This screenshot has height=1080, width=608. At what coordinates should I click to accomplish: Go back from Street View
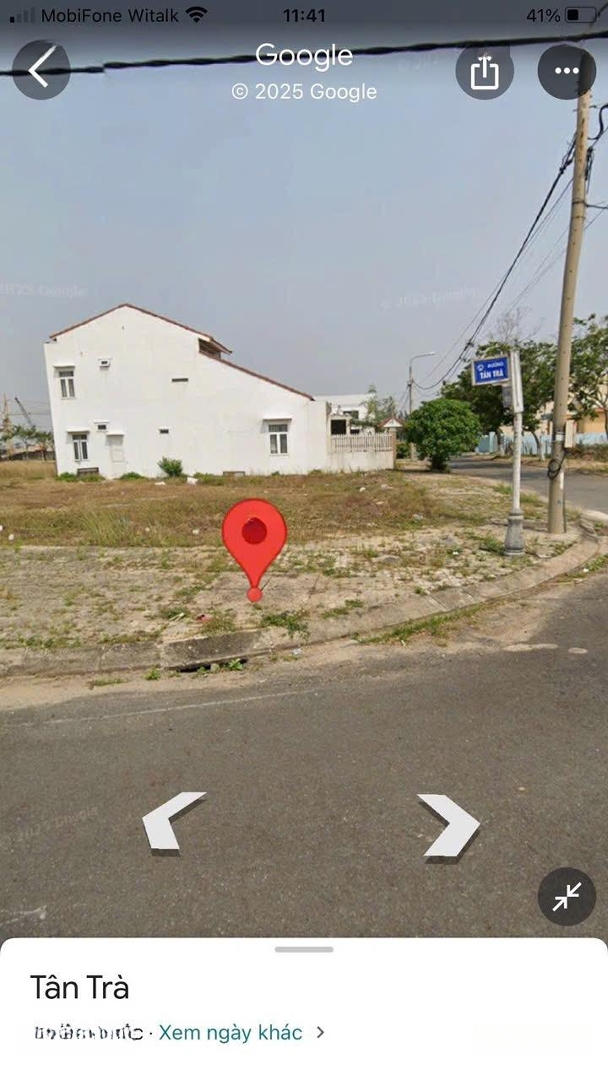(41, 70)
